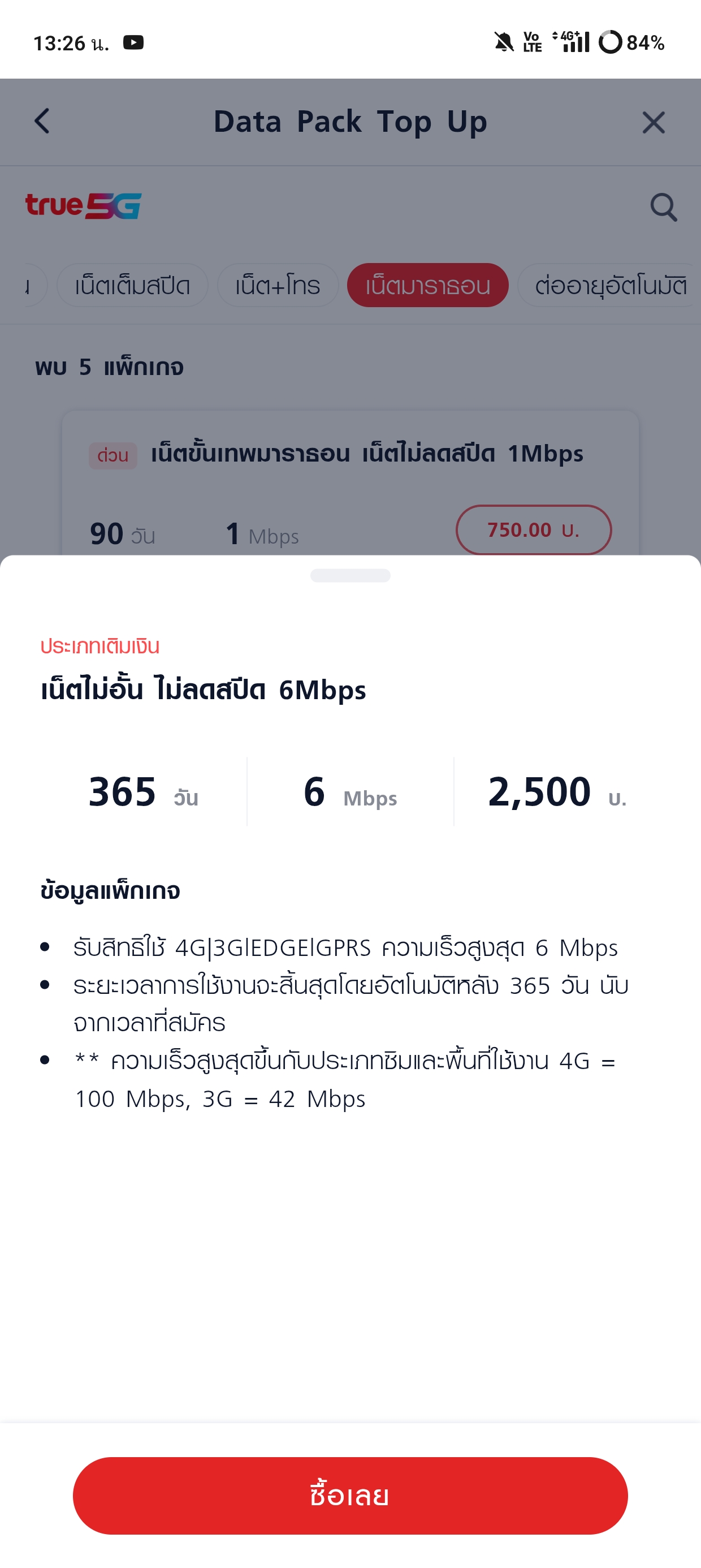Screen dimensions: 701x1568
Task: Tap the 750.00 บ. price button
Action: (534, 529)
